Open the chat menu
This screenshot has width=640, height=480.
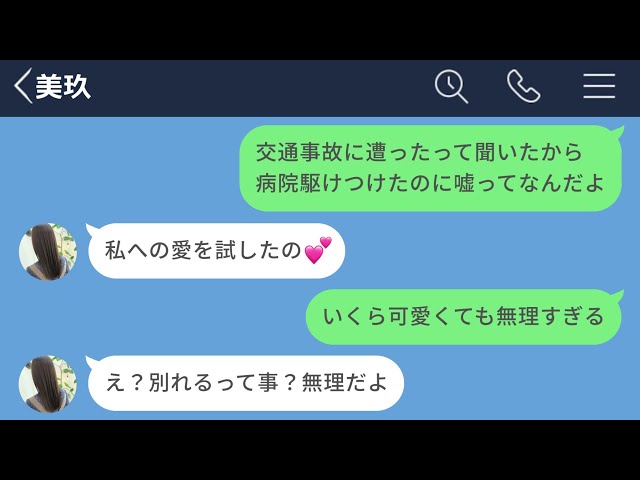pyautogui.click(x=598, y=86)
